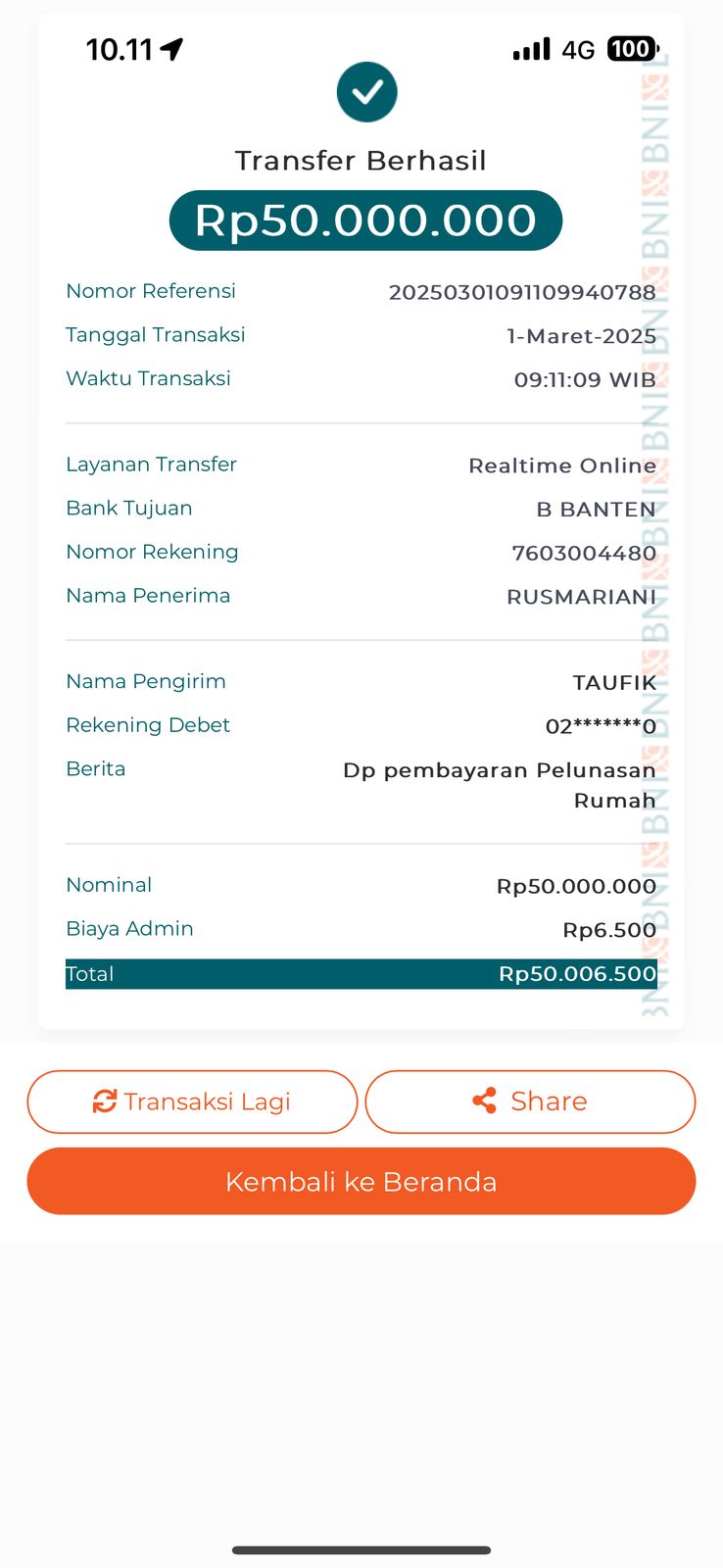
Task: Click the time display 10.11
Action: [119, 48]
